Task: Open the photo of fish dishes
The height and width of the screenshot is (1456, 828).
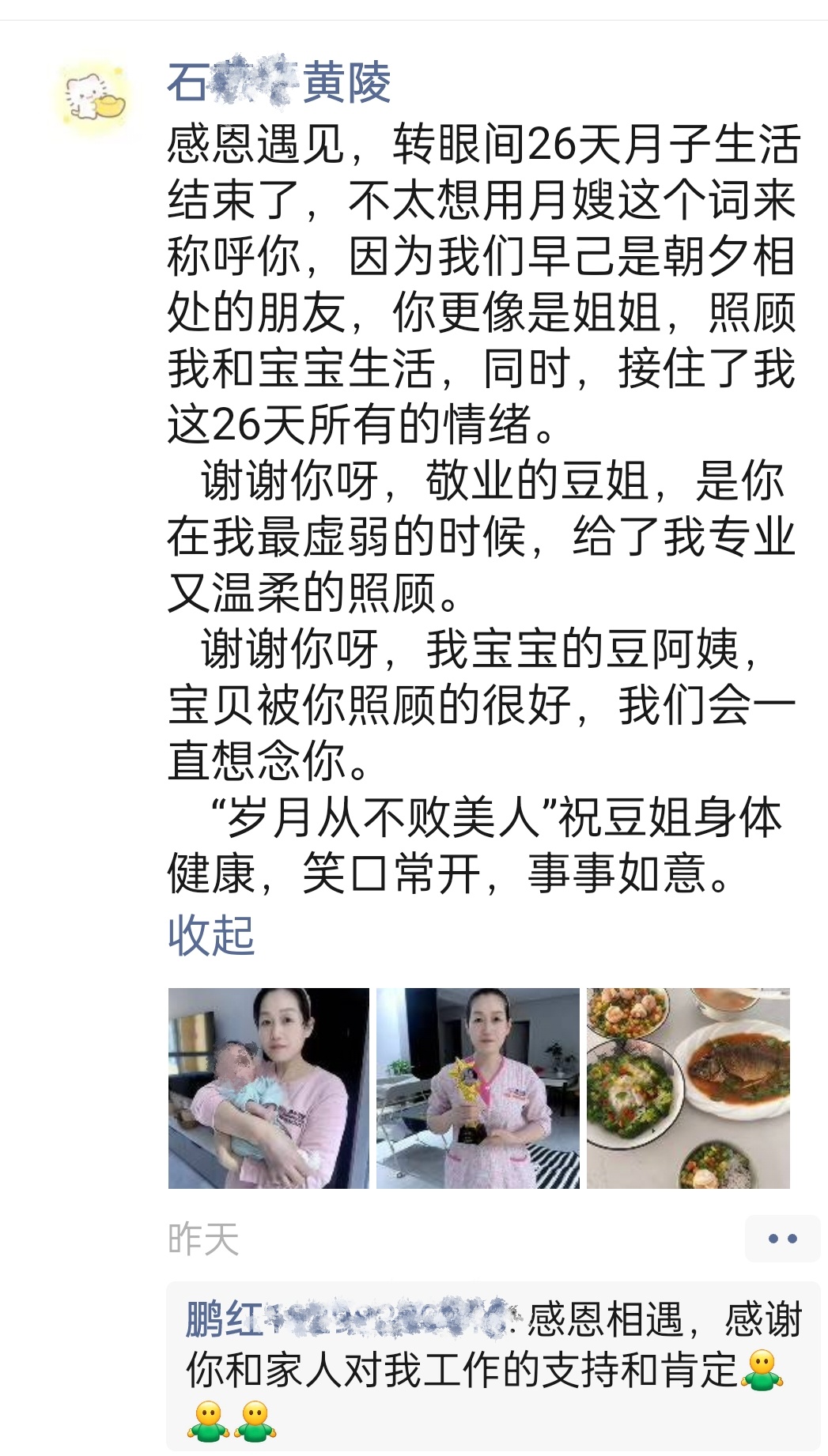Action: click(x=688, y=1088)
